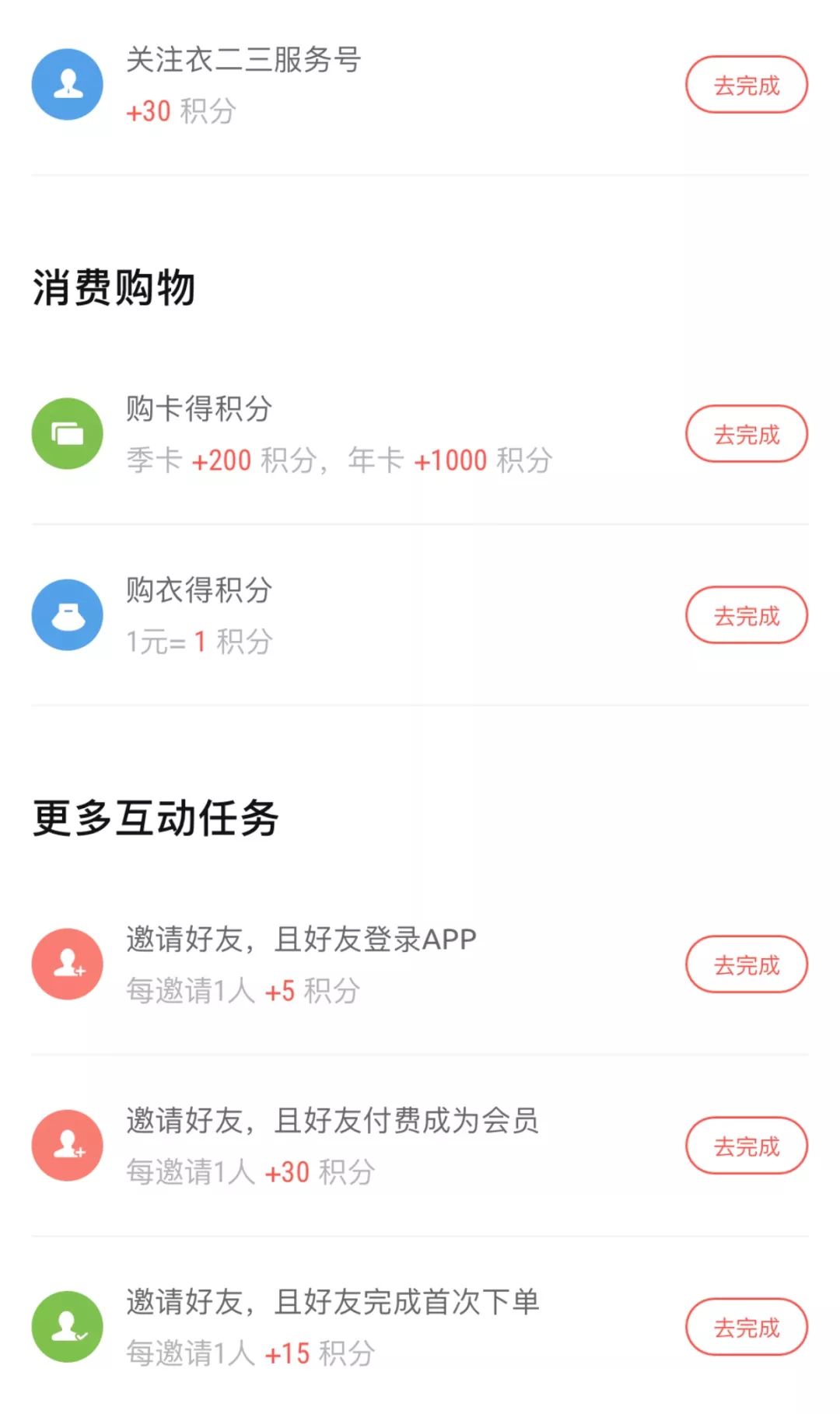Select the green purchase-card icon
Viewport: 840px width, 1414px height.
pyautogui.click(x=68, y=433)
